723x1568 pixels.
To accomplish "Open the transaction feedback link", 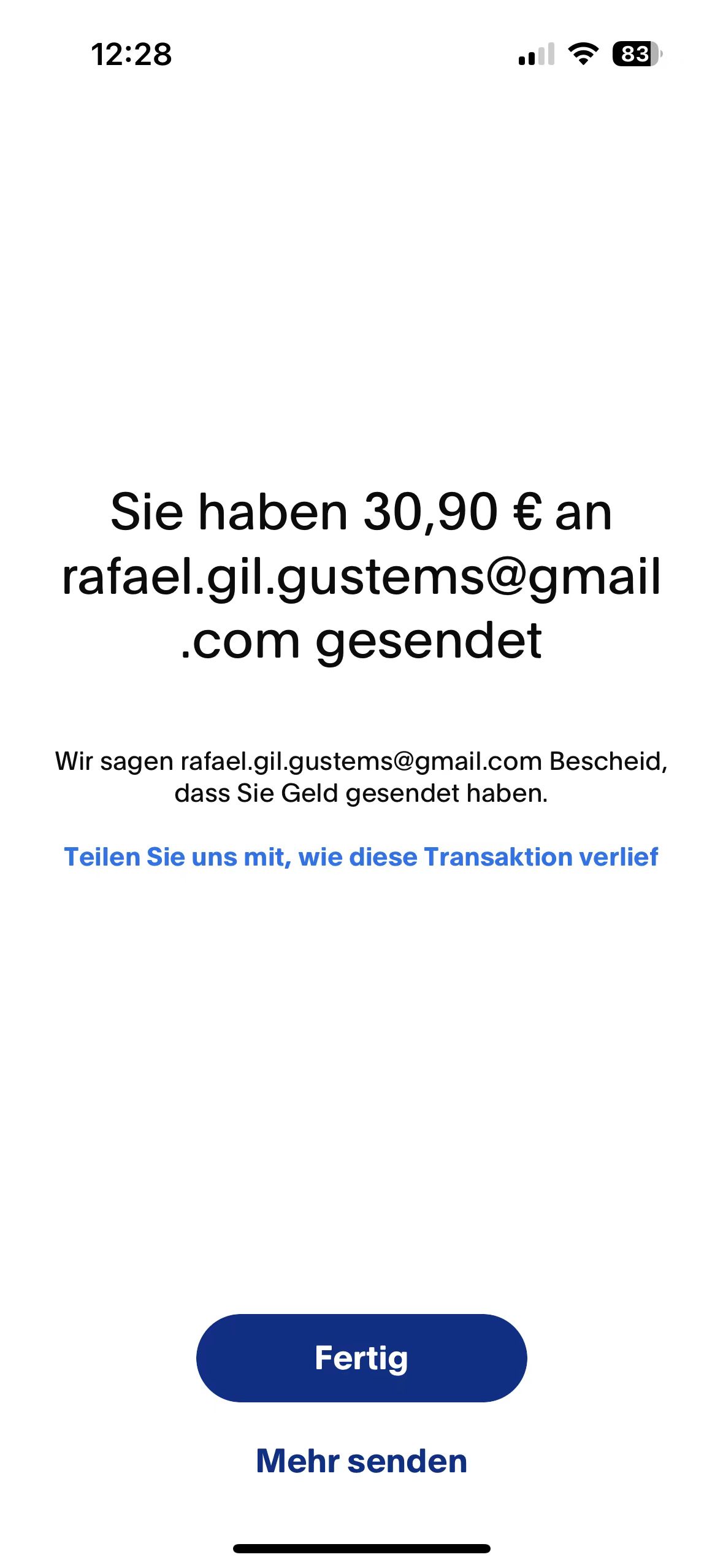I will tap(361, 856).
